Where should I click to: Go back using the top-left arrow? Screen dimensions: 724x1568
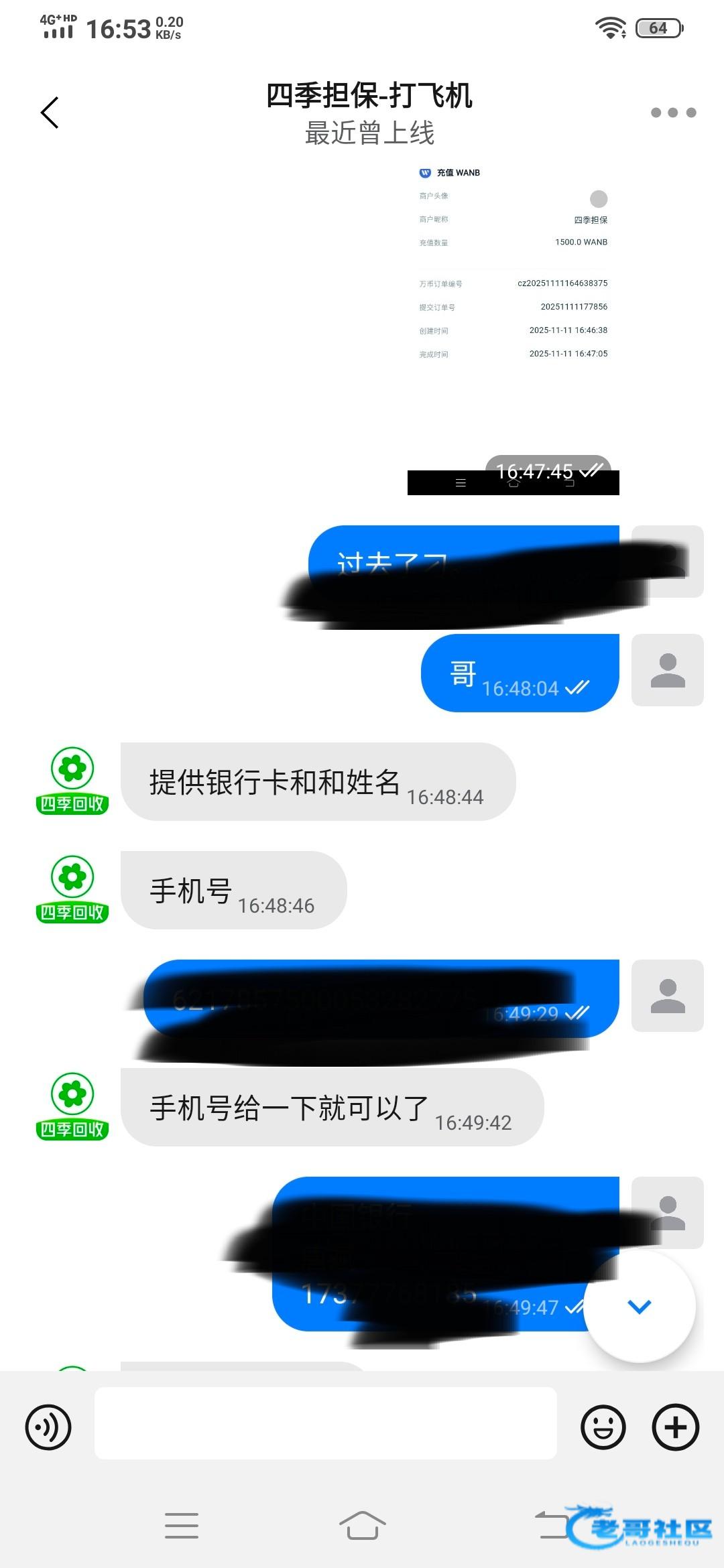click(50, 113)
